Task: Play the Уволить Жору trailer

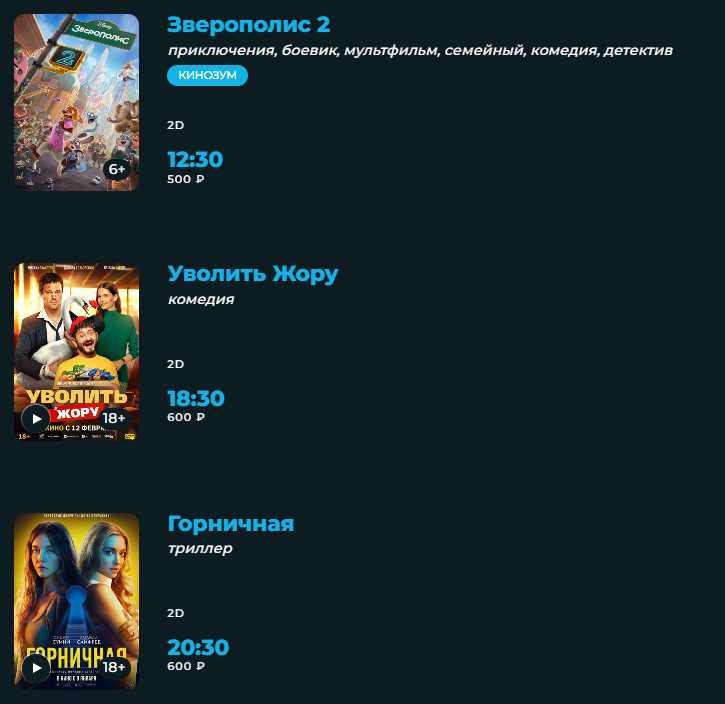Action: (36, 418)
